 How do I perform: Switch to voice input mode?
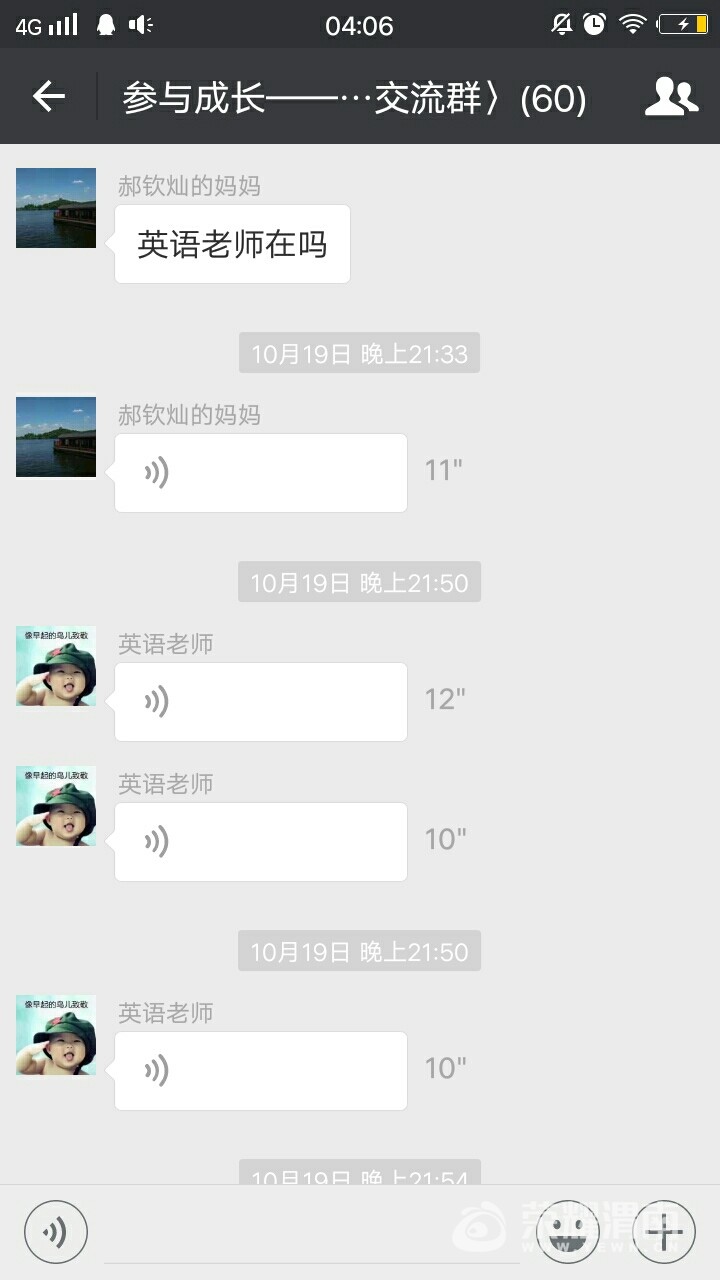[56, 1232]
